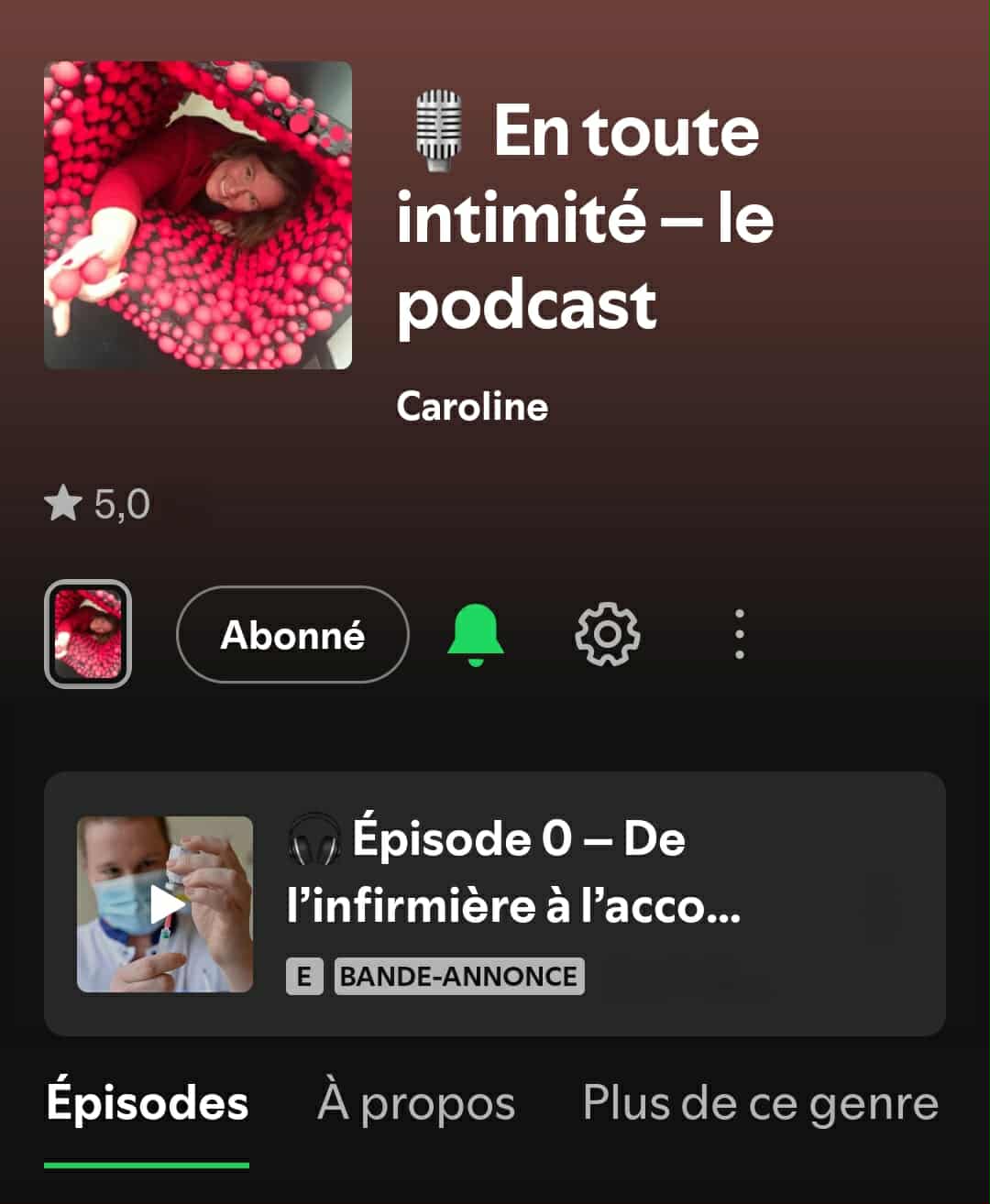Tap the small podcast preview thumbnail
Image resolution: width=990 pixels, height=1204 pixels.
[x=88, y=634]
